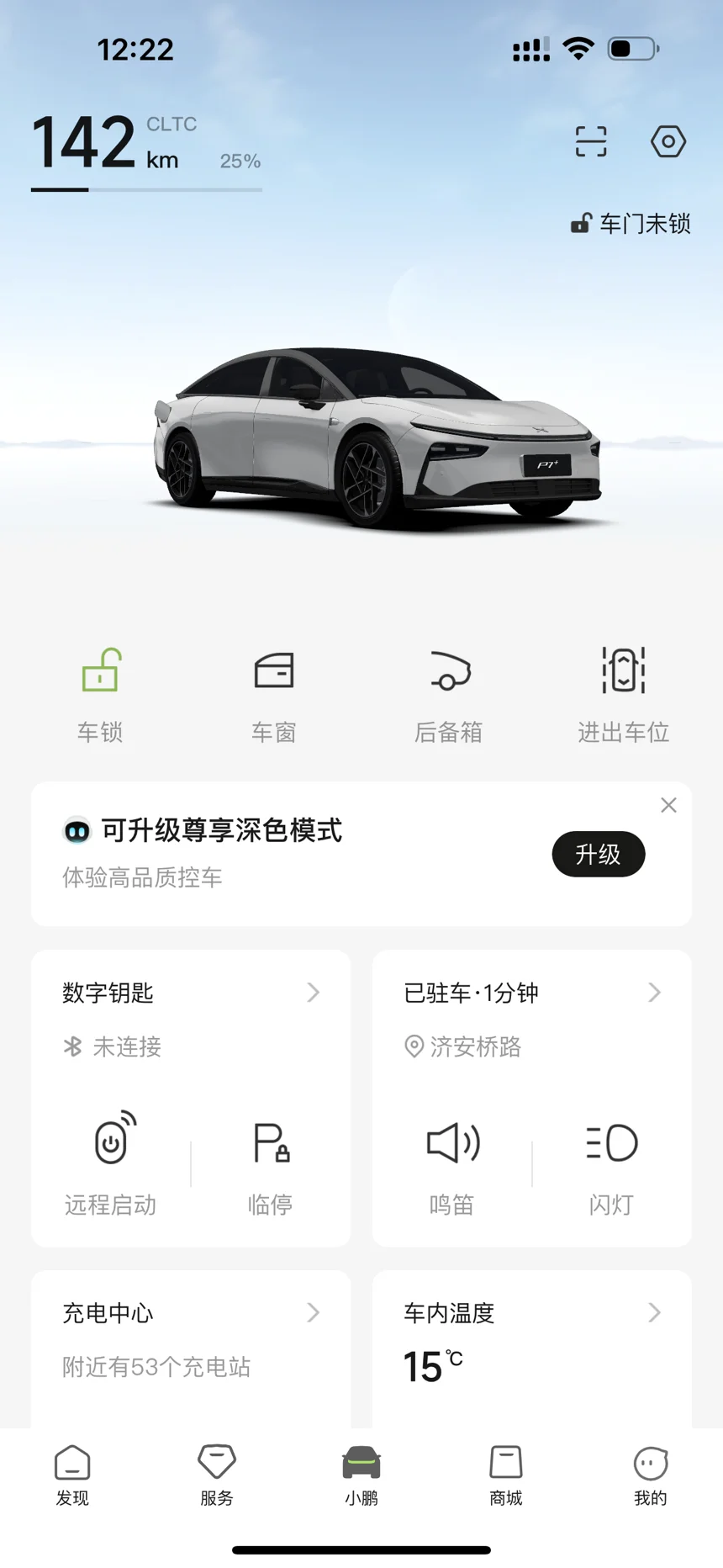This screenshot has width=723, height=1568.
Task: Start the car with 远程启动
Action: point(111,1162)
